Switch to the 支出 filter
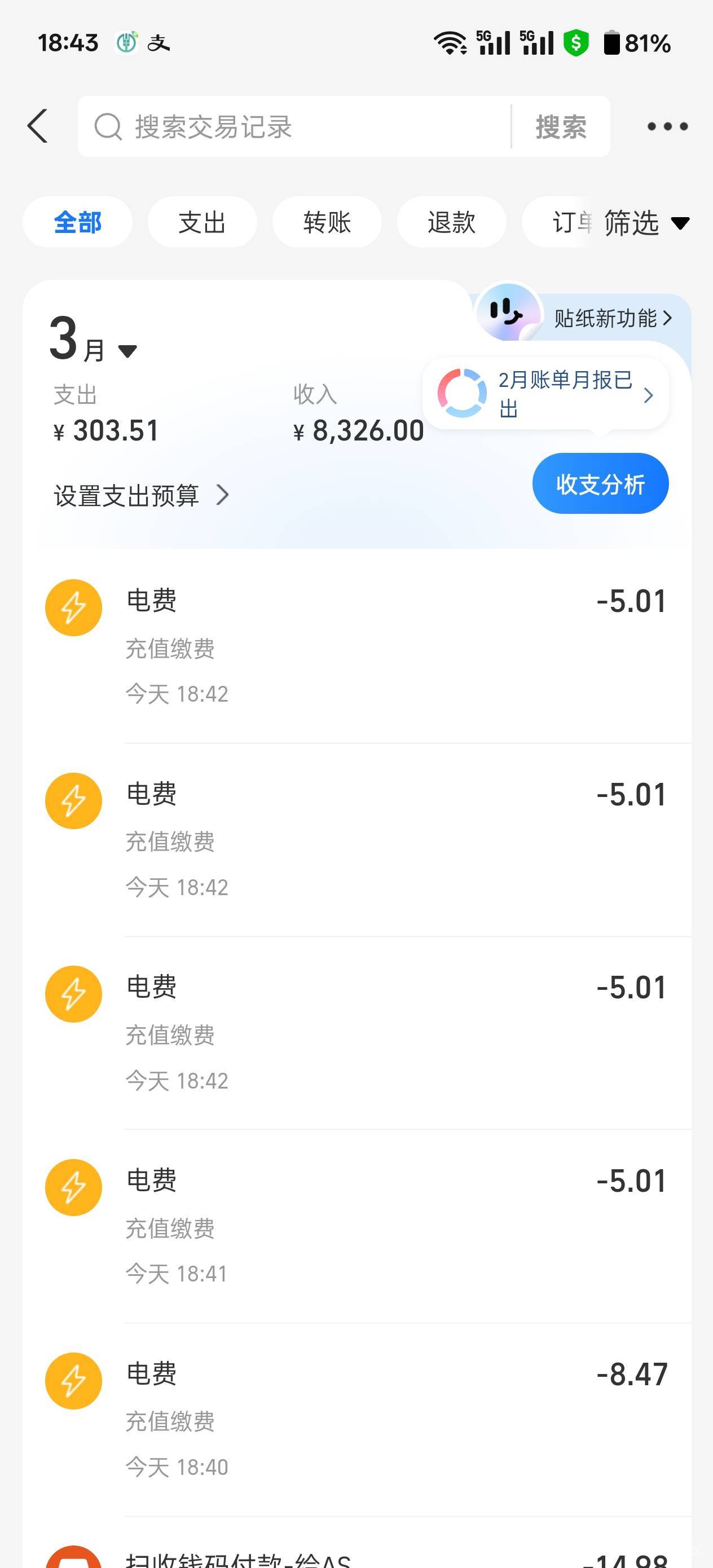 point(202,222)
